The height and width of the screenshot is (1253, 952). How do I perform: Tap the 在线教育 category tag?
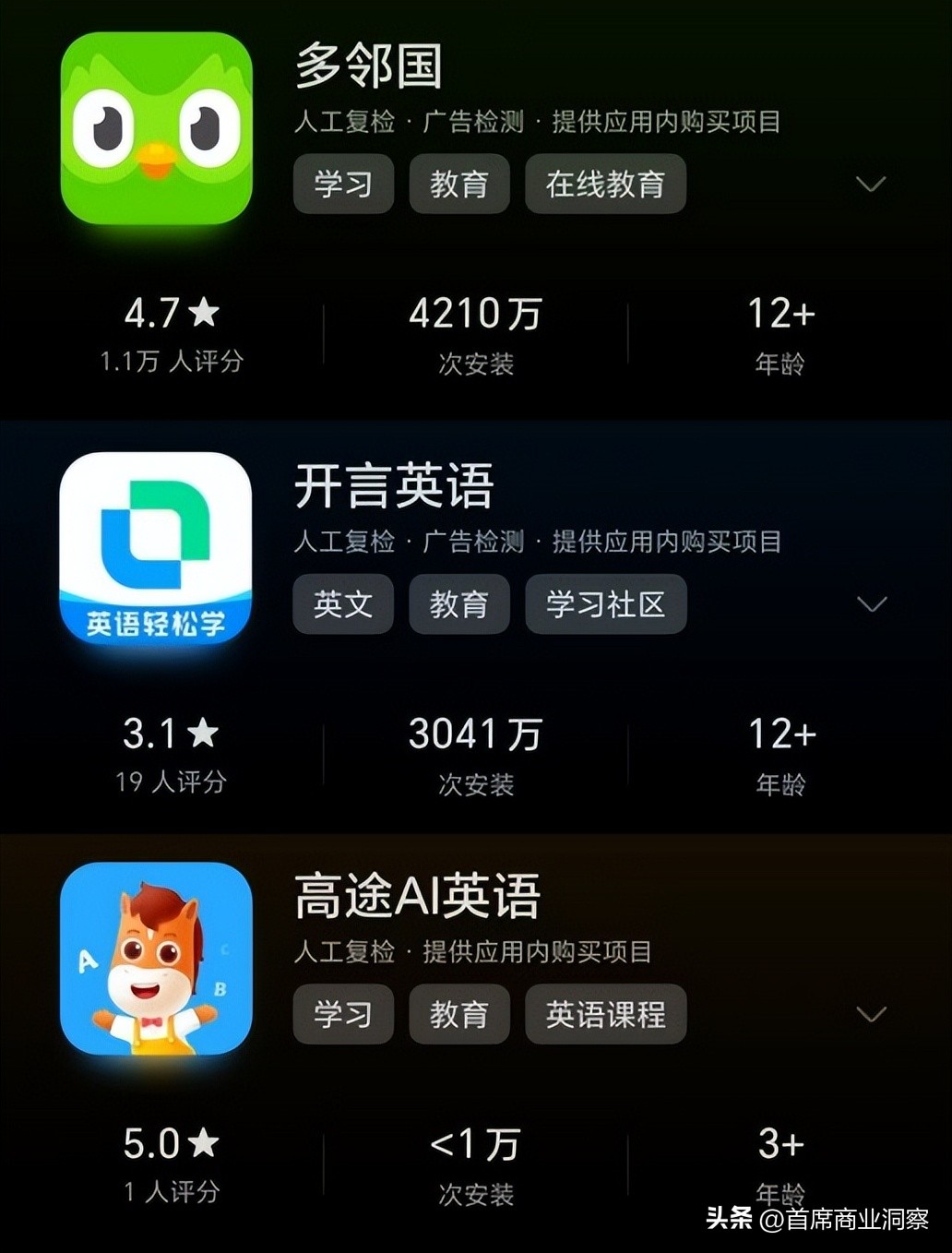click(x=605, y=185)
